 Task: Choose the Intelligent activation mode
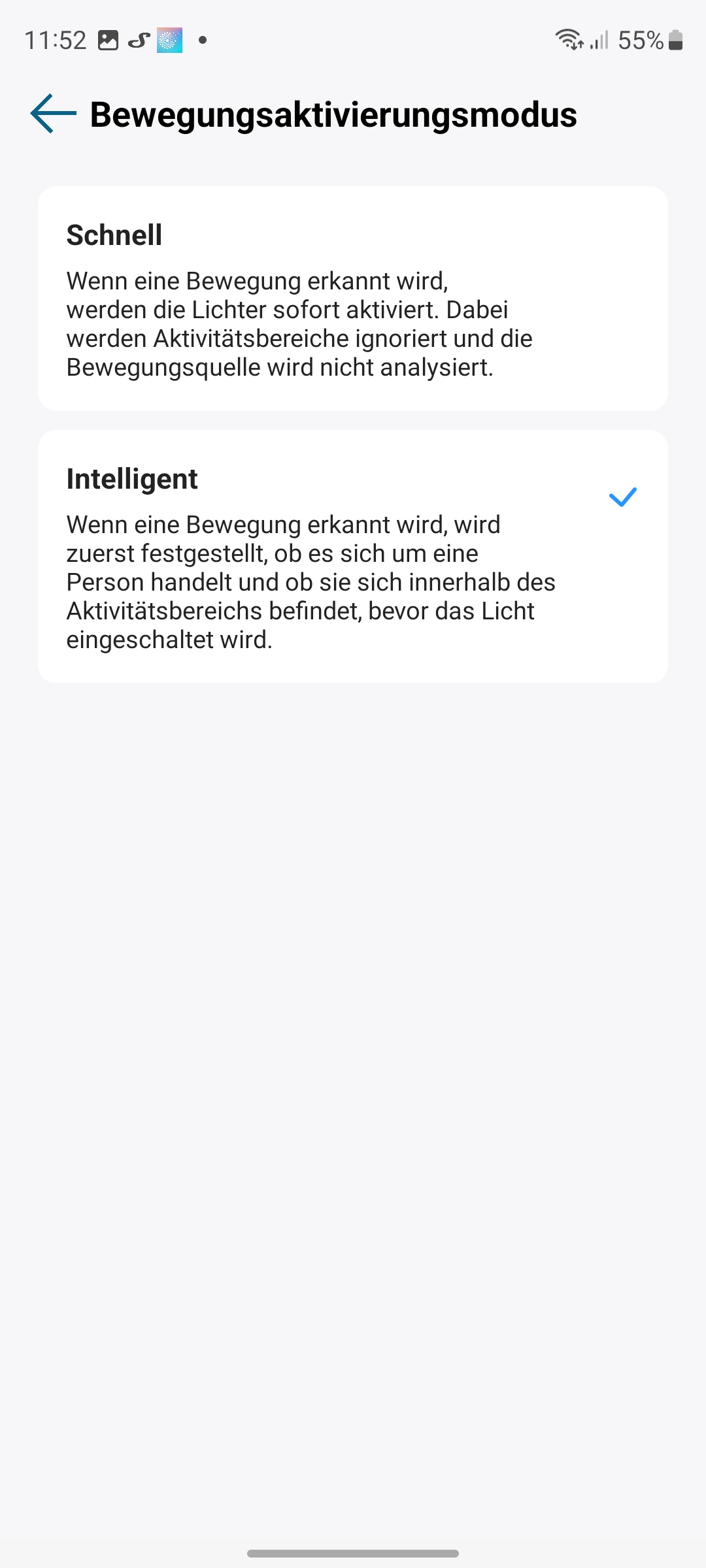pyautogui.click(x=353, y=556)
